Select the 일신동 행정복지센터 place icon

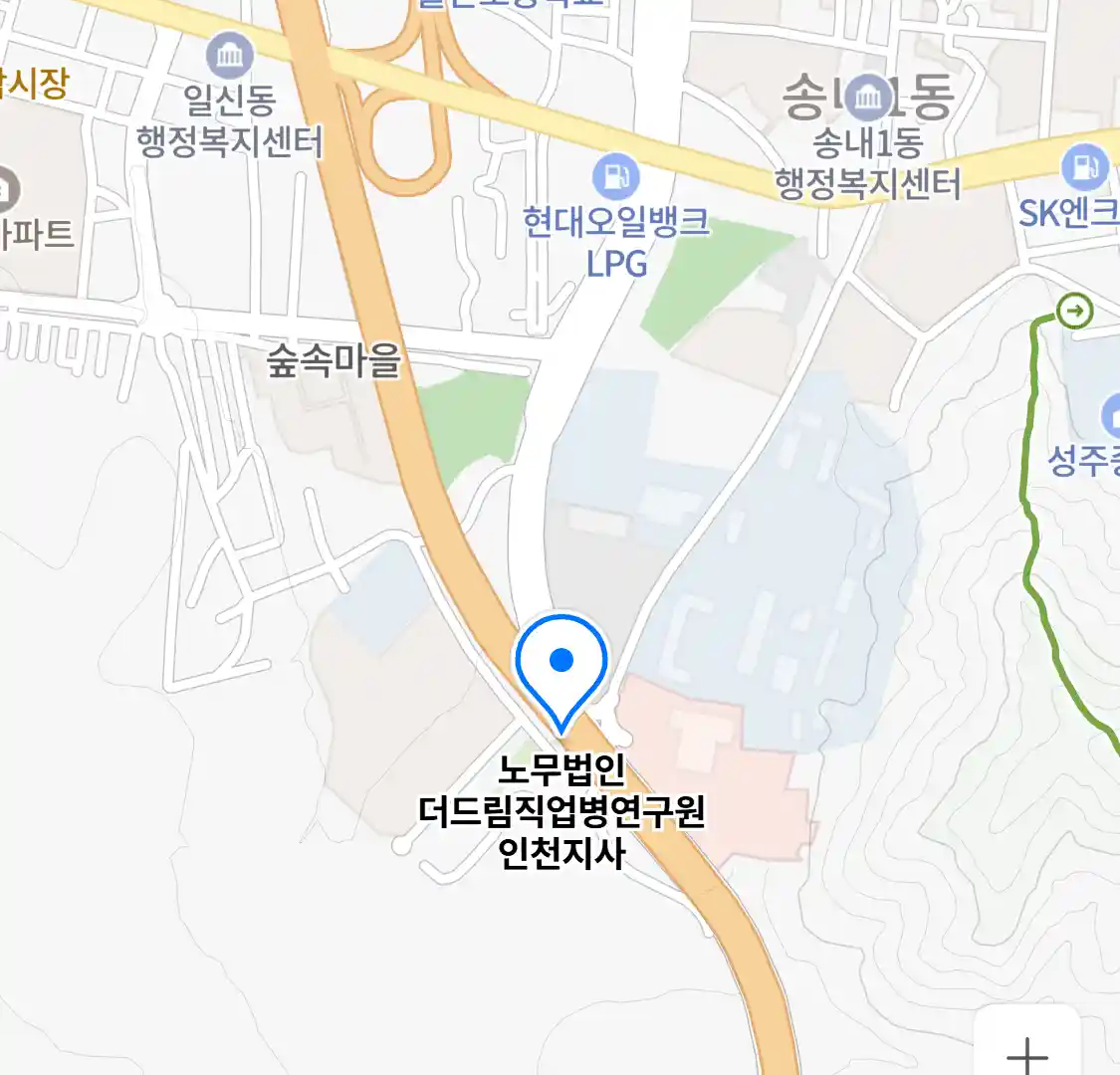coord(230,56)
